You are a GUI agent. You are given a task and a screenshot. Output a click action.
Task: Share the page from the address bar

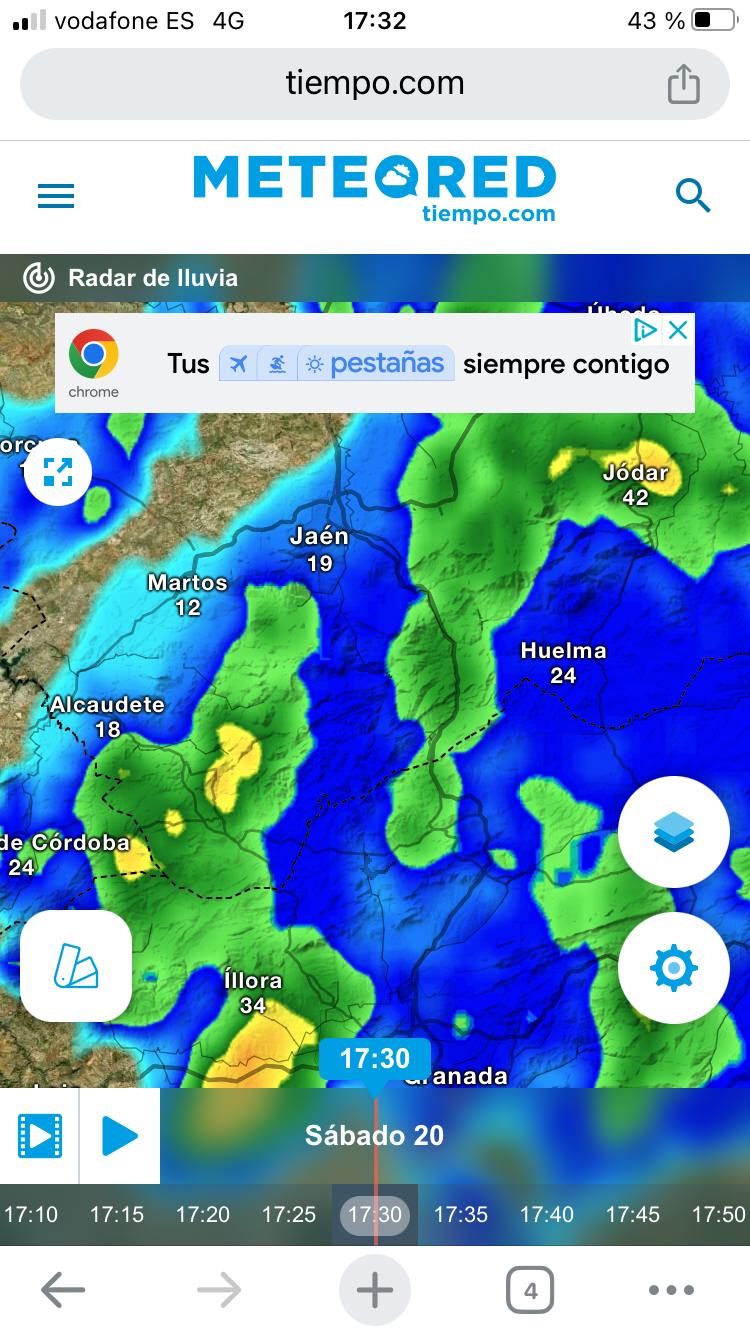click(683, 84)
